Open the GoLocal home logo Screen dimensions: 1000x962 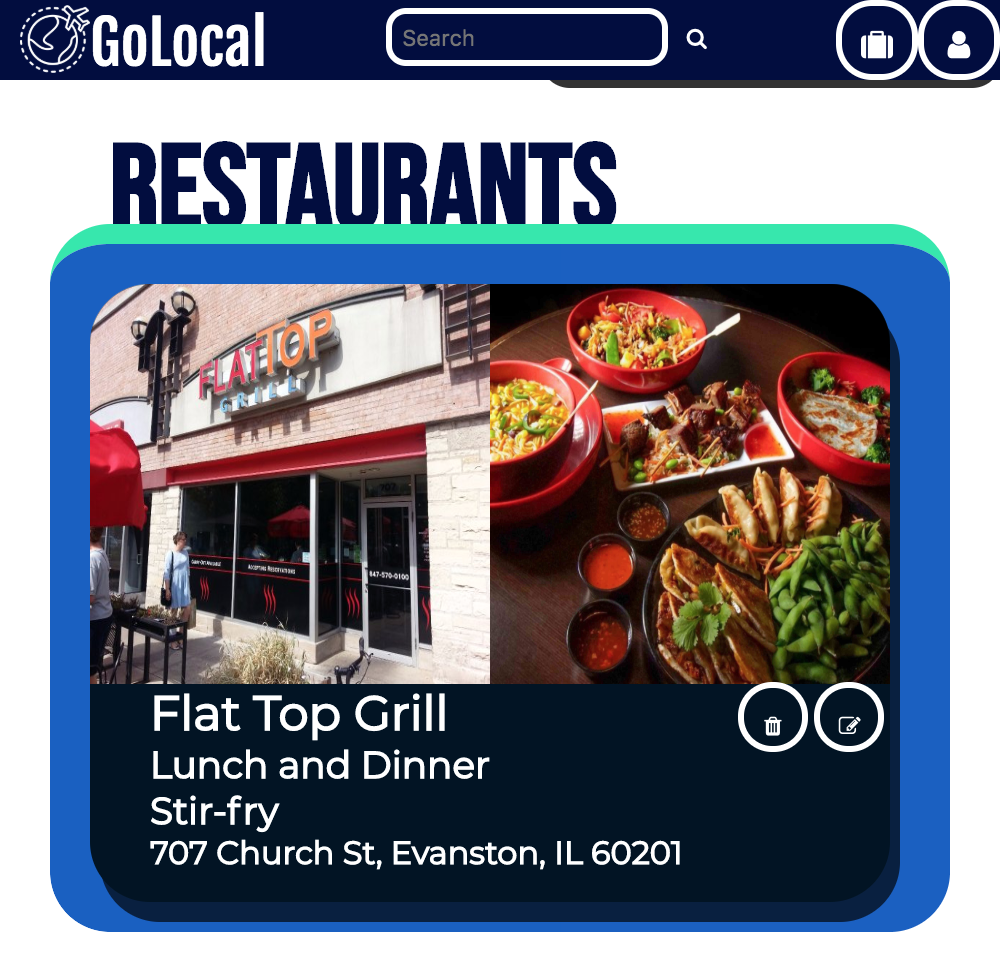click(x=143, y=40)
